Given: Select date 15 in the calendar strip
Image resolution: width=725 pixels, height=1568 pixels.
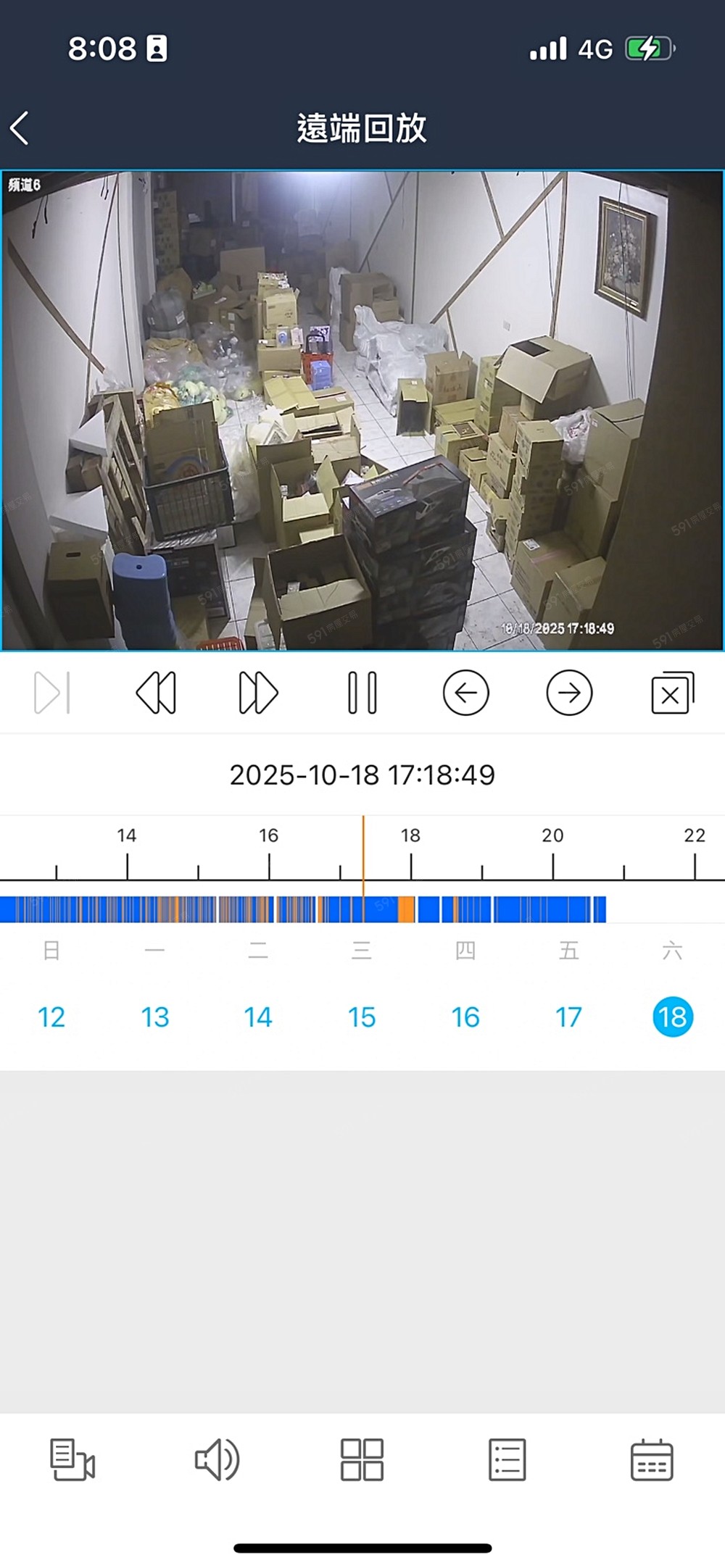Looking at the screenshot, I should coord(362,1017).
